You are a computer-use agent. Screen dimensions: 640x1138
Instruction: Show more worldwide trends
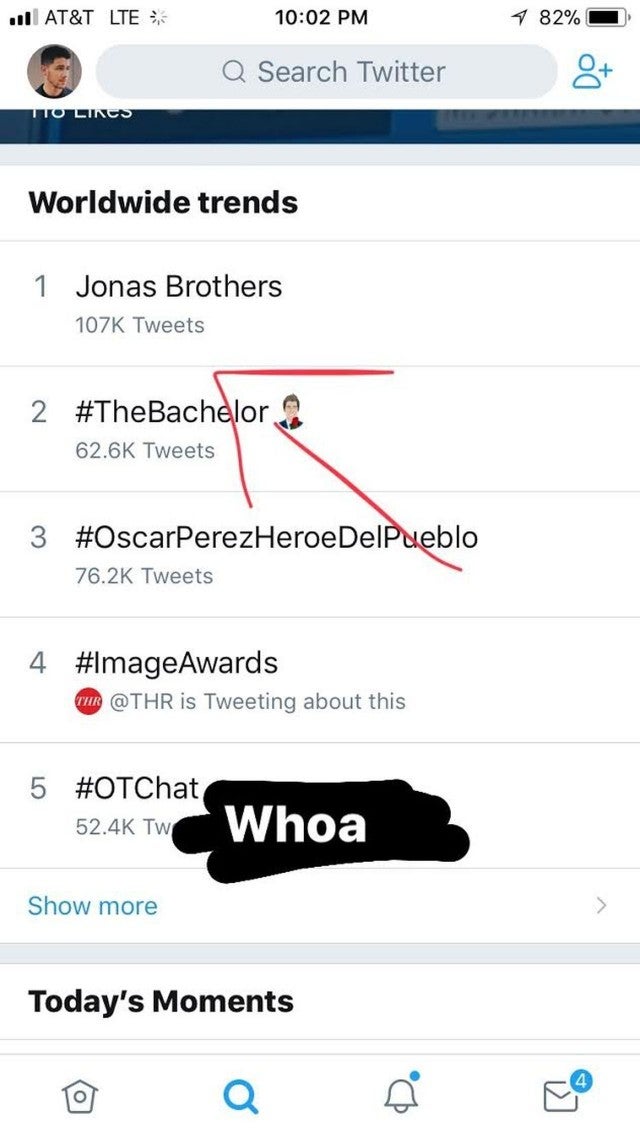[92, 906]
